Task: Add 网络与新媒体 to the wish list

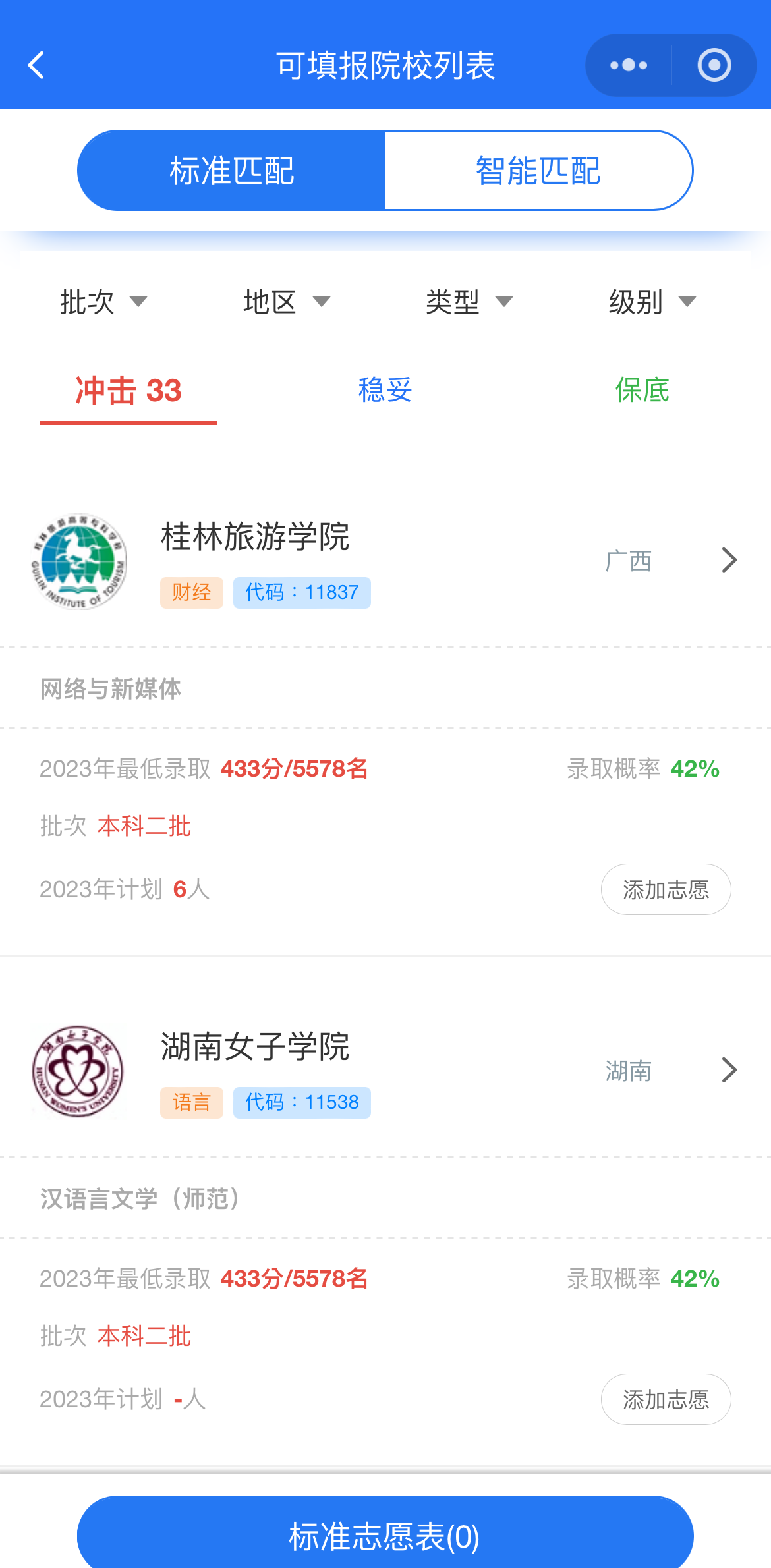Action: 666,889
